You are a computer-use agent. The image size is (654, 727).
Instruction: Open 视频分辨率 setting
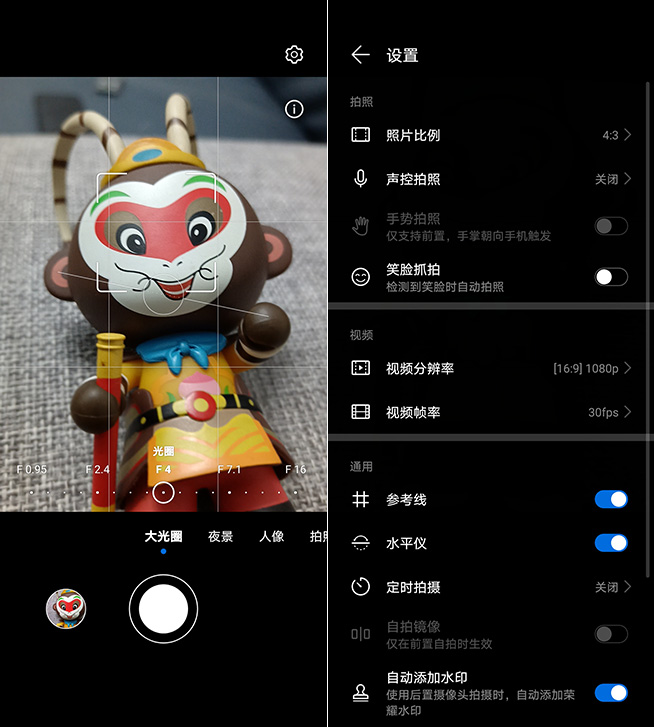click(490, 368)
